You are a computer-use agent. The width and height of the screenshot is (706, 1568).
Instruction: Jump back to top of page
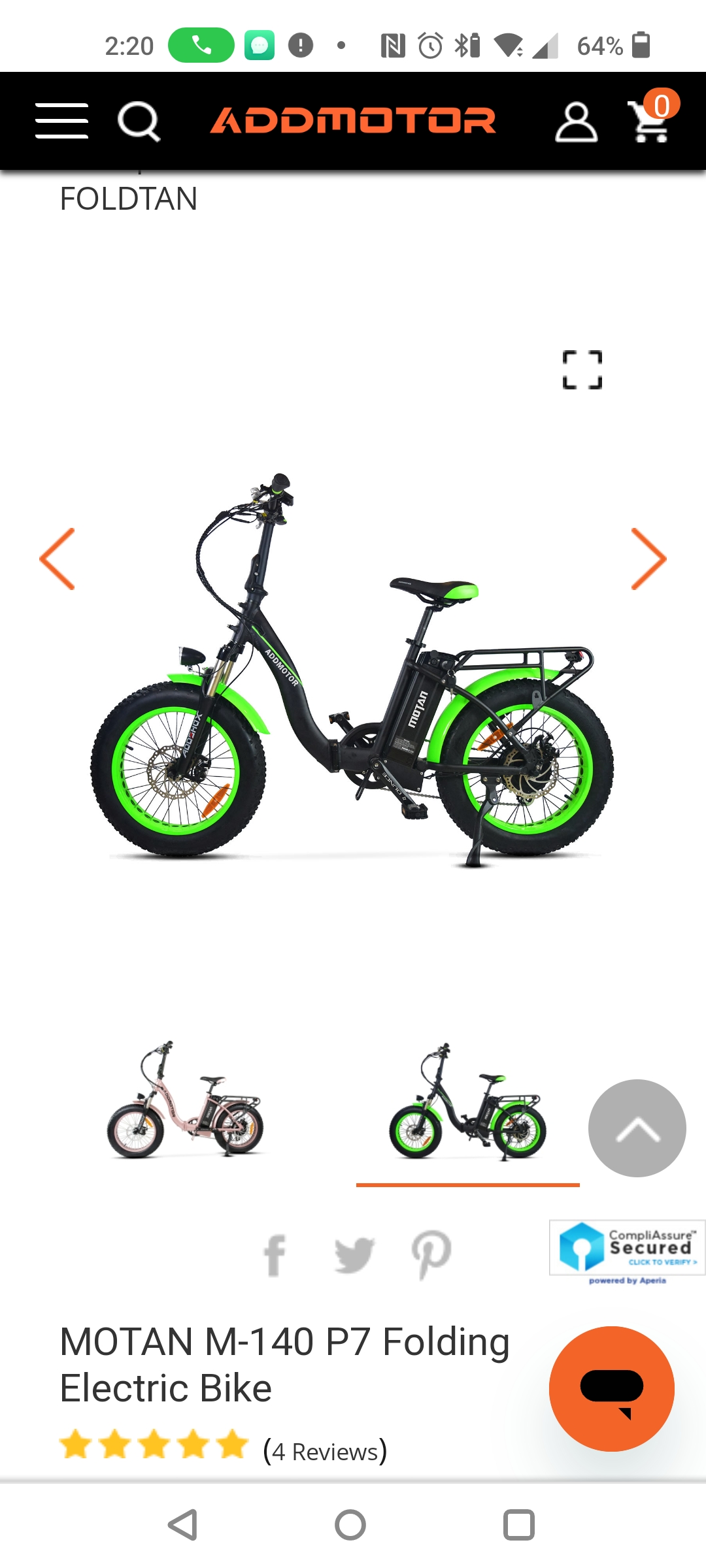(637, 1128)
